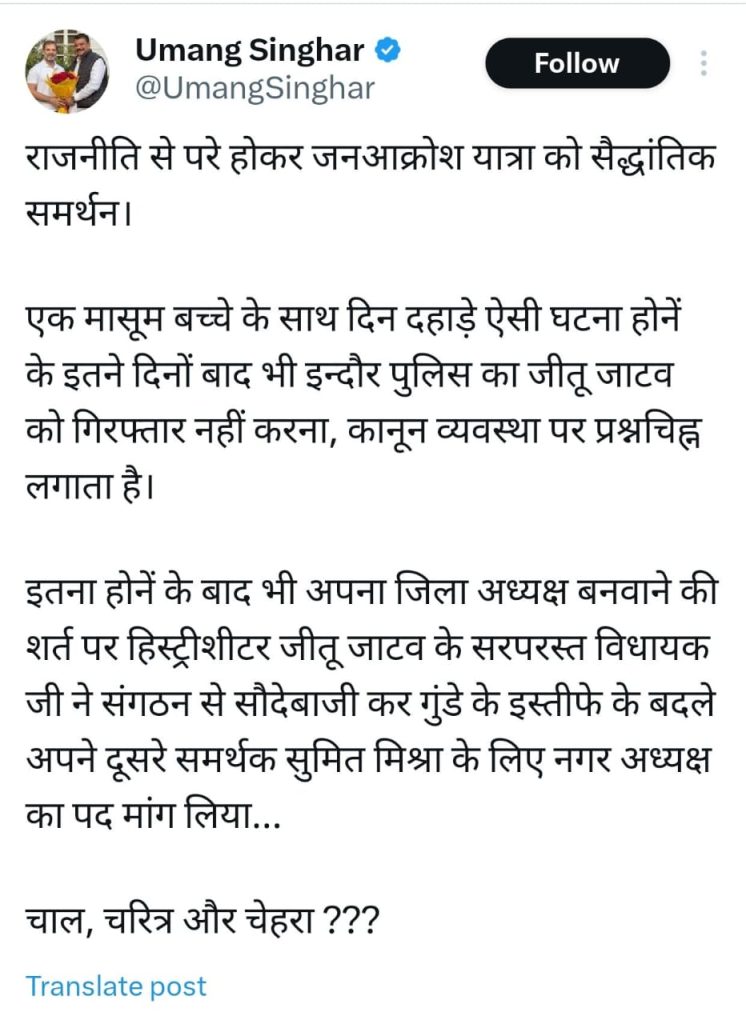The height and width of the screenshot is (1024, 746).
Task: Tap Translate post link
Action: pyautogui.click(x=116, y=985)
